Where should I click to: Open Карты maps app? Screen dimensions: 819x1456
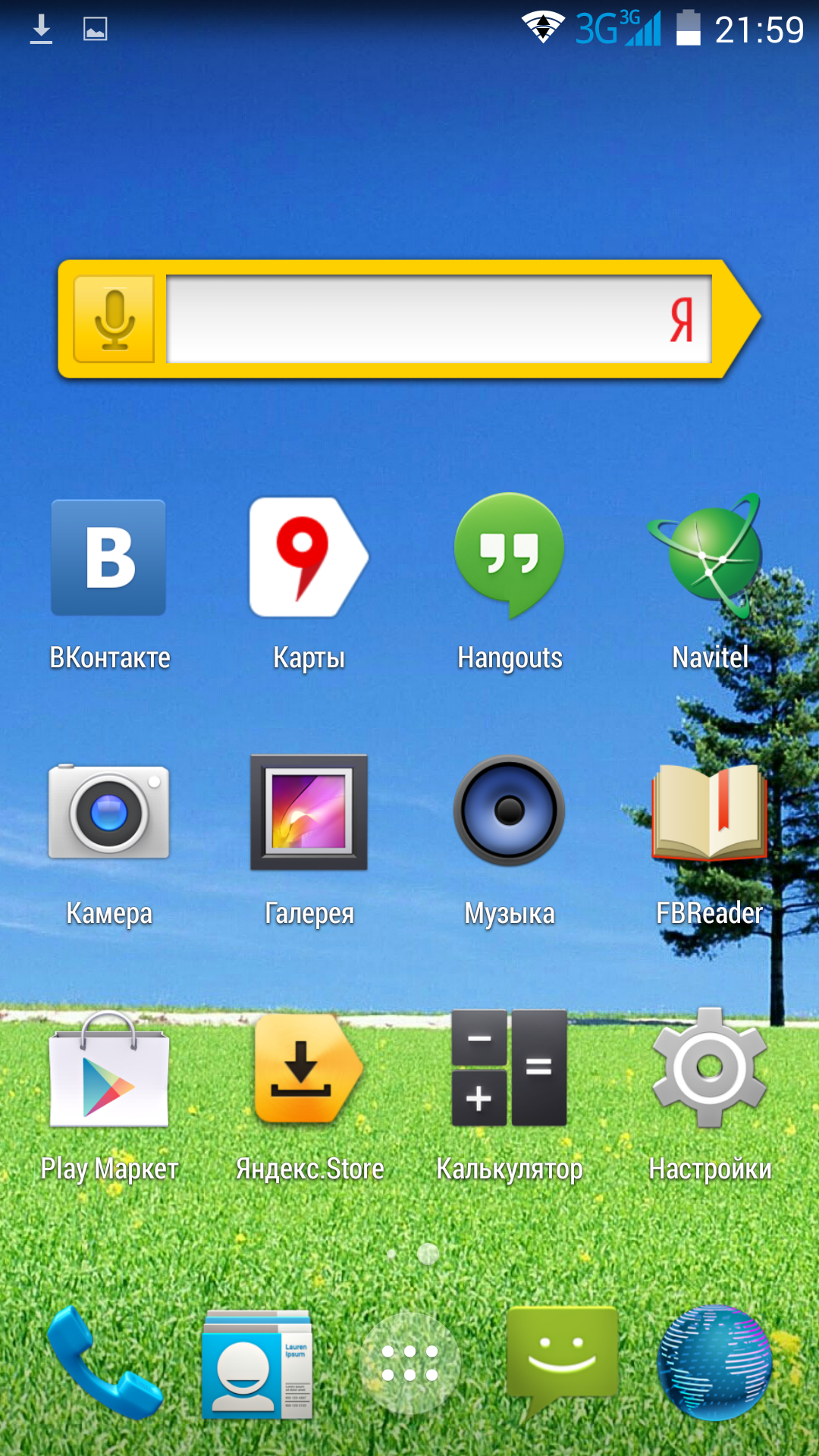308,557
